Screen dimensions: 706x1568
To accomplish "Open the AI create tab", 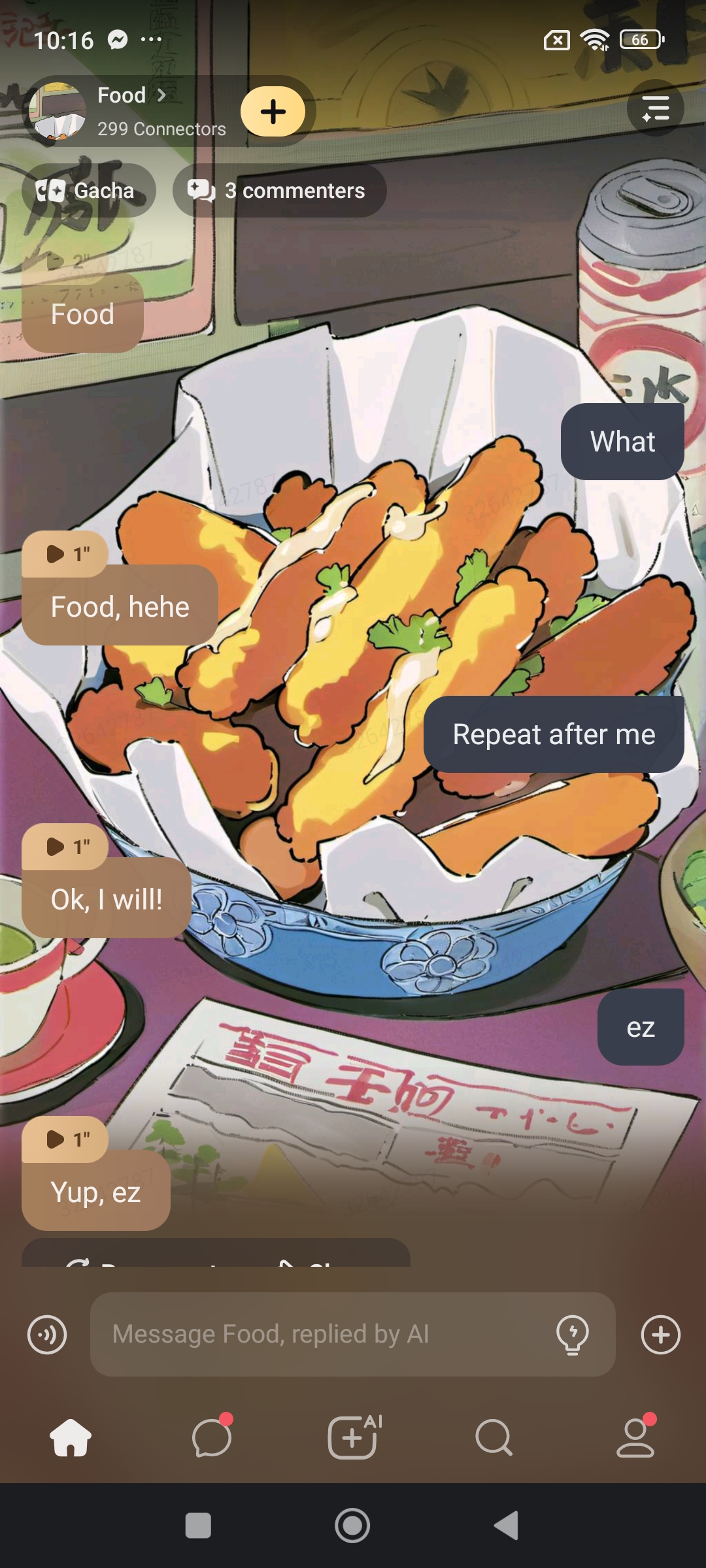I will 354,1437.
